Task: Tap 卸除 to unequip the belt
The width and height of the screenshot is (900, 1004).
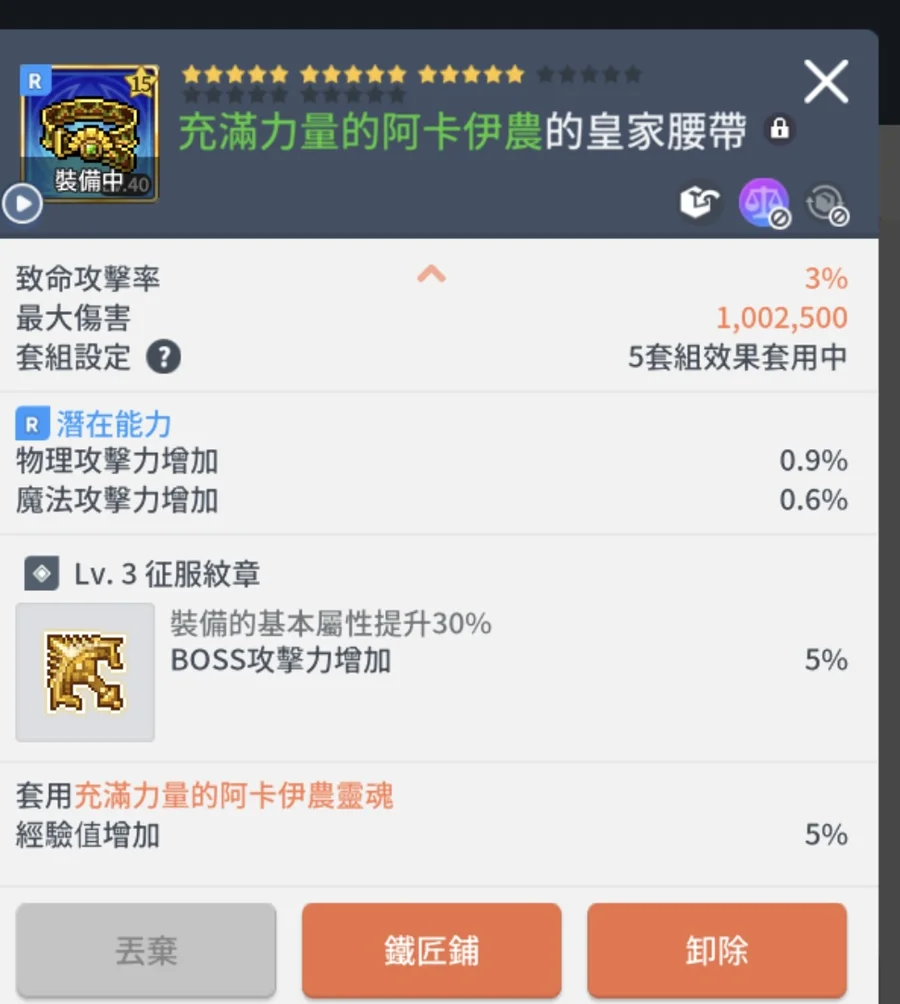Action: tap(716, 950)
